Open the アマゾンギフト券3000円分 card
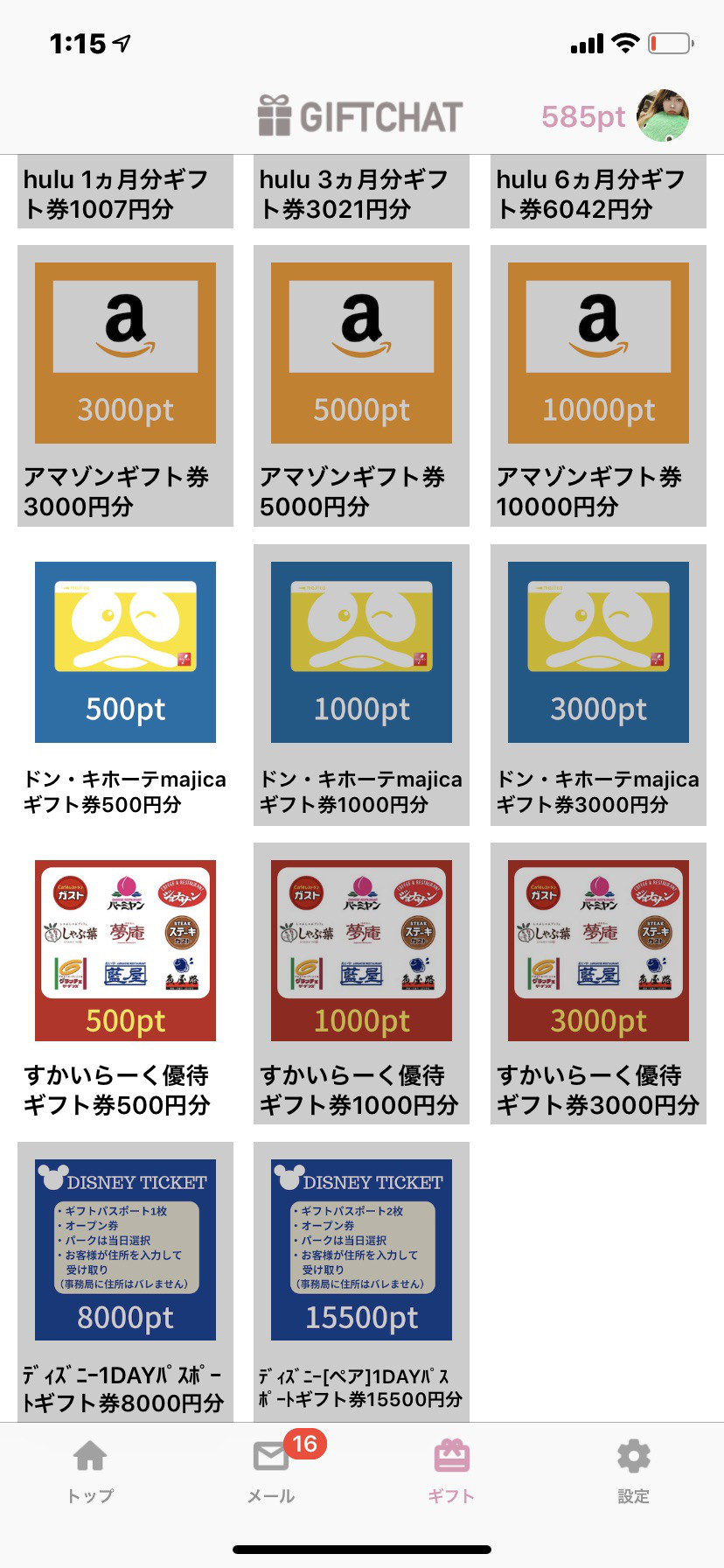724x1568 pixels. [x=125, y=385]
